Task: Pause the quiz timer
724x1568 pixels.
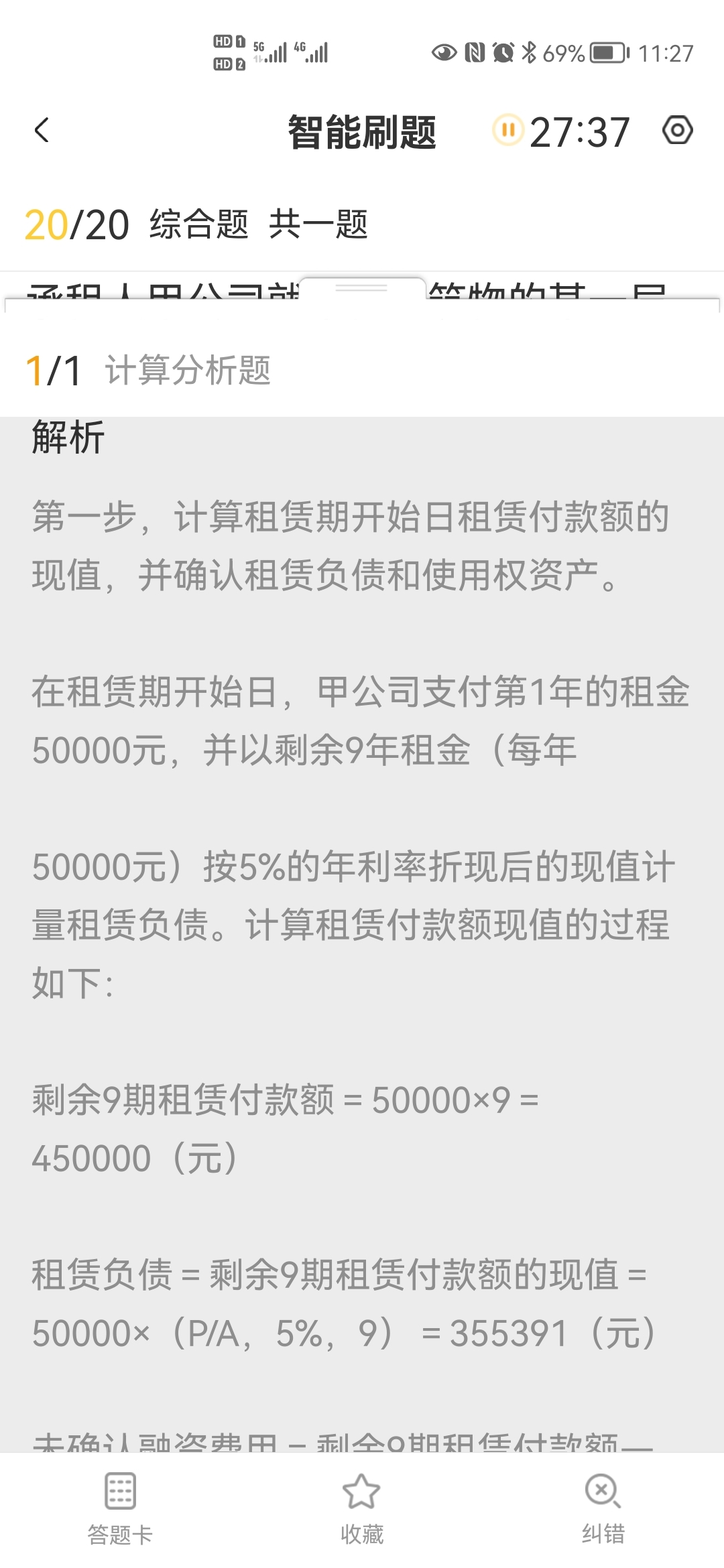Action: coord(507,130)
